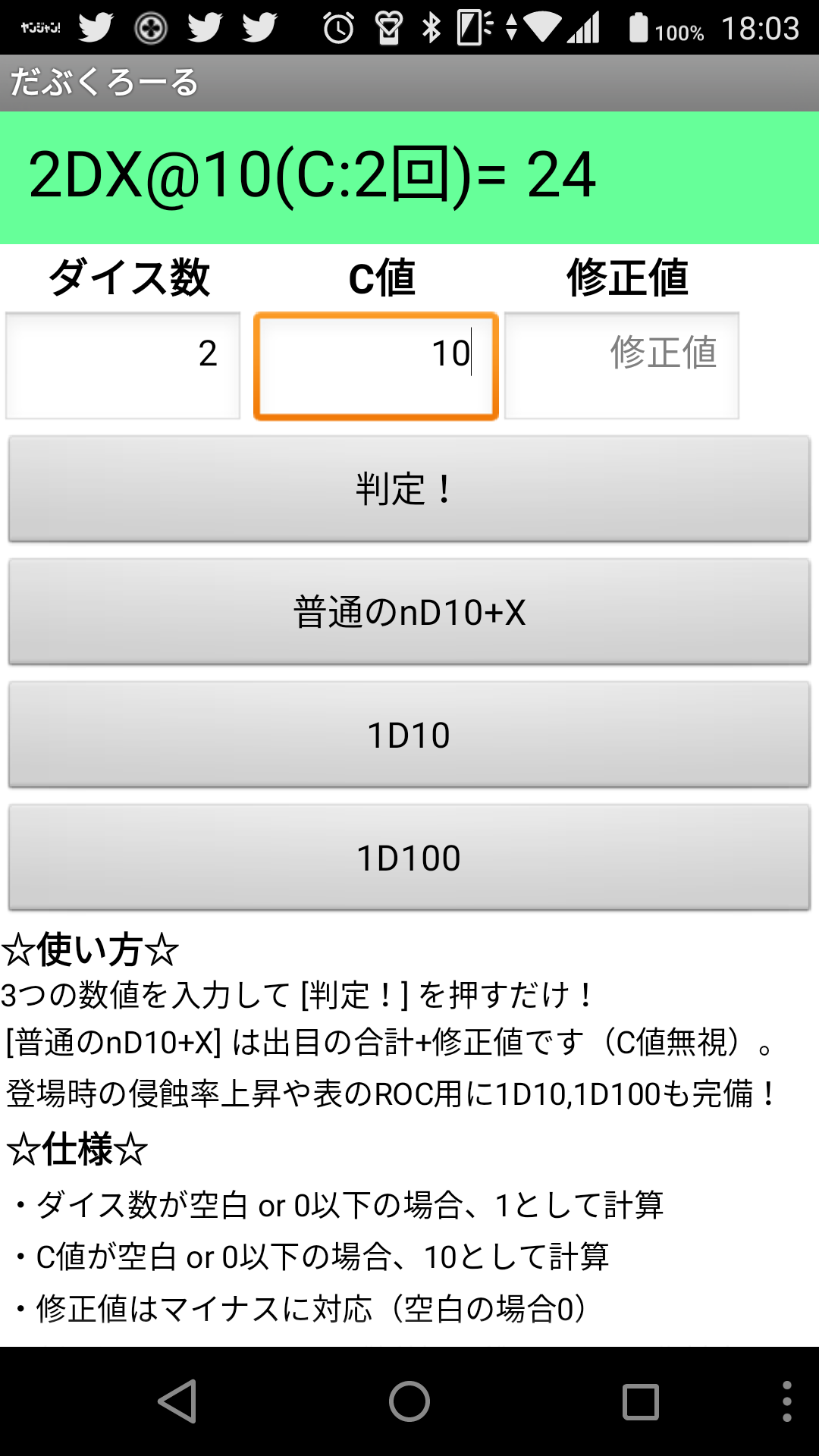Tap the 判定！ button
819x1456 pixels.
pos(409,488)
